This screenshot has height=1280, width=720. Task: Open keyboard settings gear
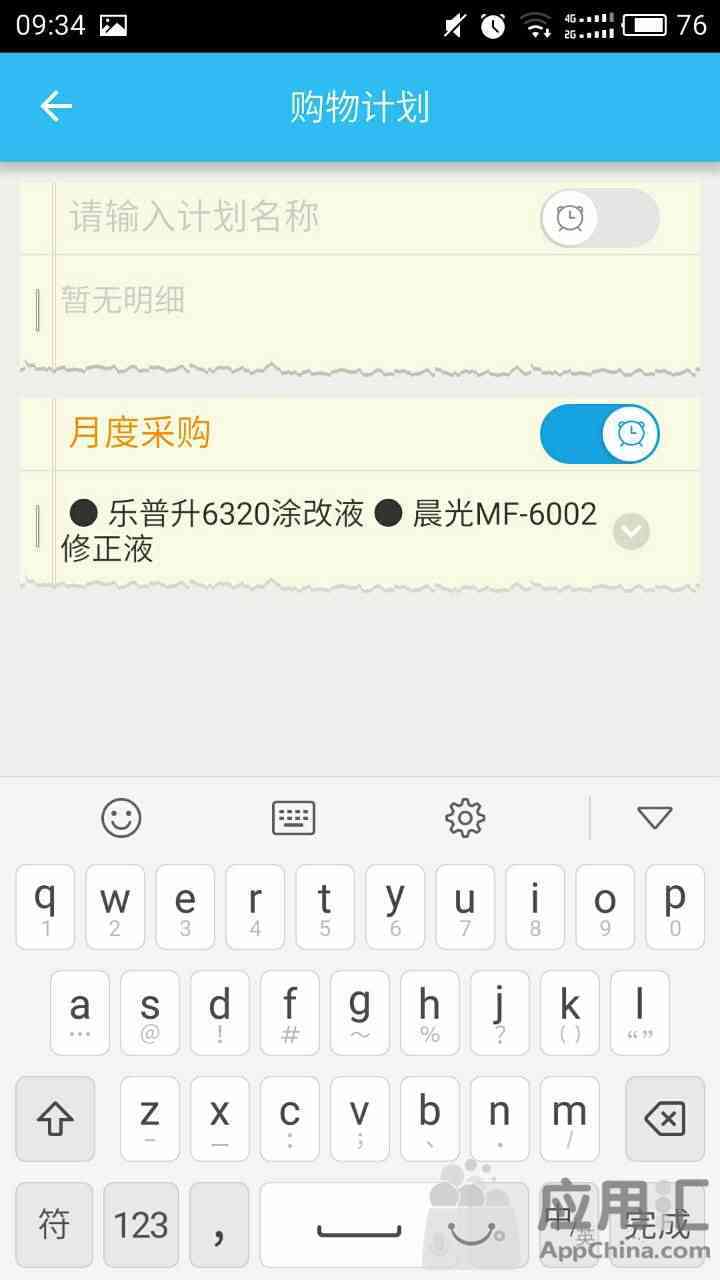coord(465,818)
